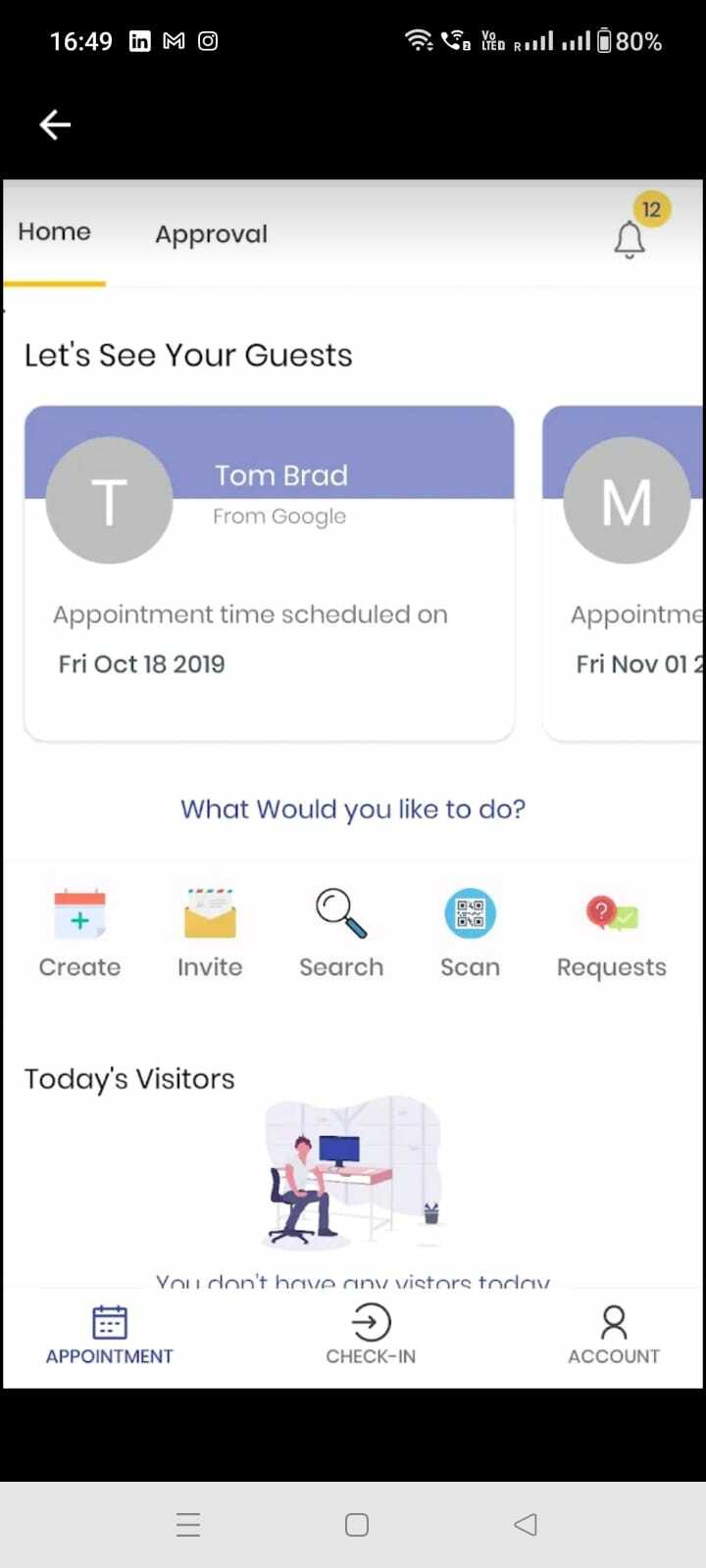706x1568 pixels.
Task: Tap the system home button
Action: coord(357,1525)
